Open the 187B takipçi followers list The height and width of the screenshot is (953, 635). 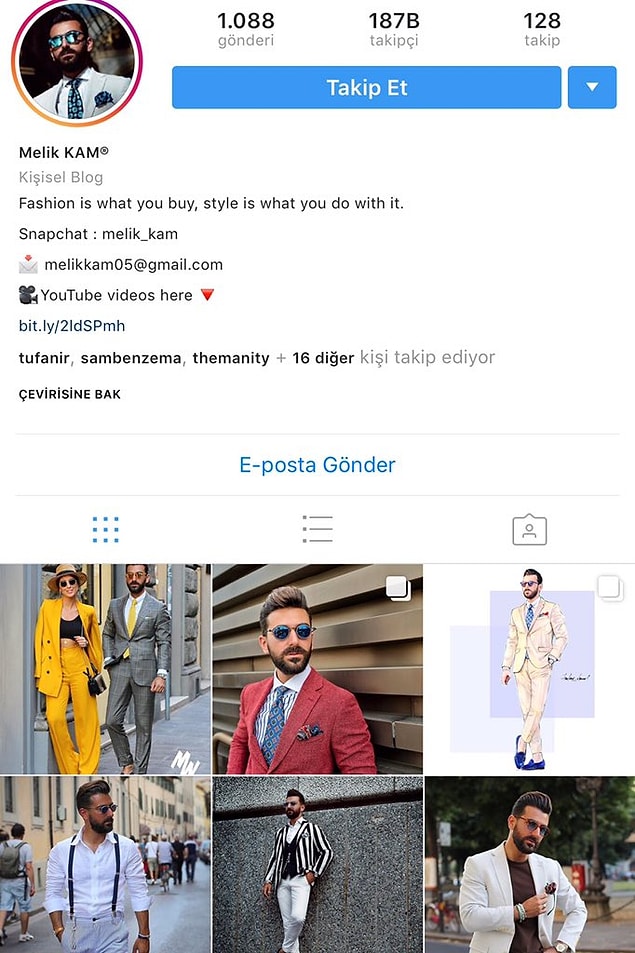[393, 30]
